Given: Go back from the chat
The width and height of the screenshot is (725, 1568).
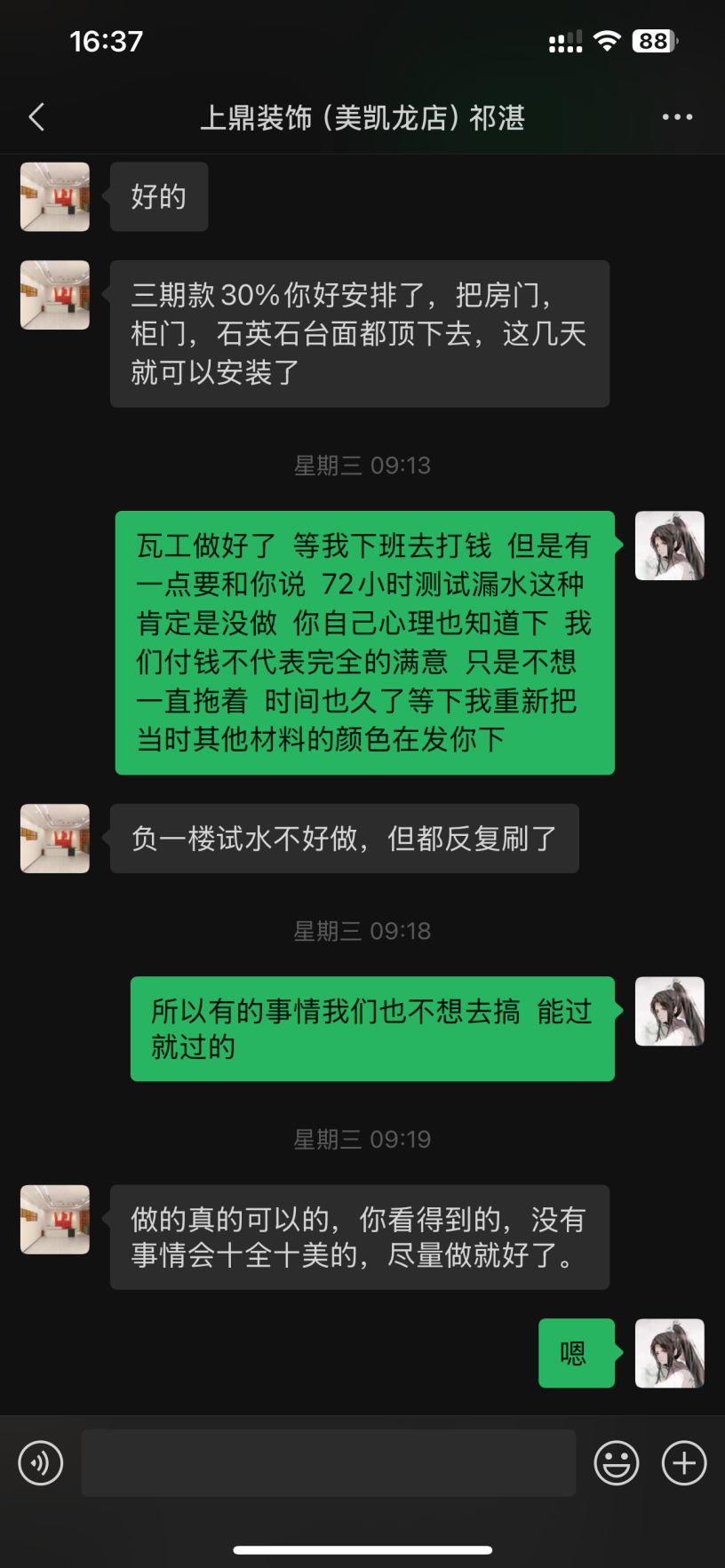Looking at the screenshot, I should pos(36,117).
